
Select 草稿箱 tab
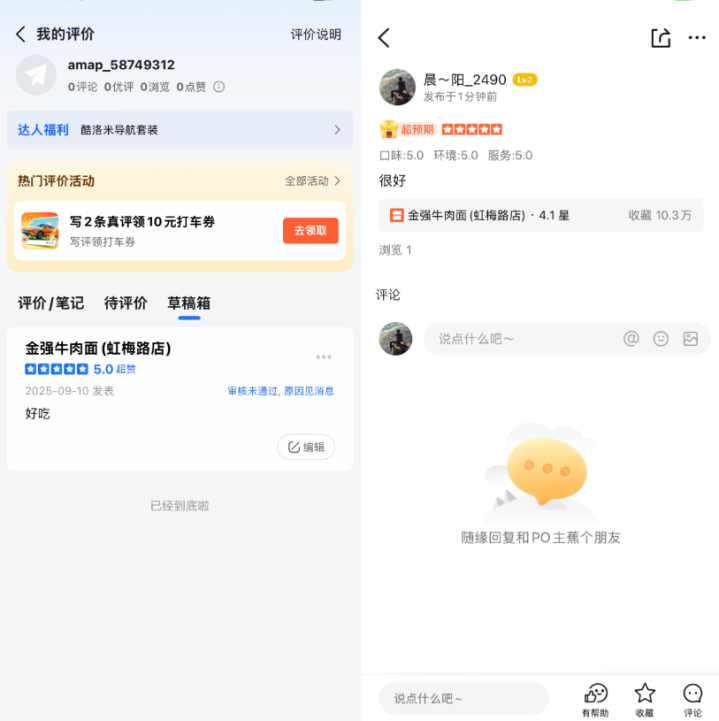coord(188,303)
